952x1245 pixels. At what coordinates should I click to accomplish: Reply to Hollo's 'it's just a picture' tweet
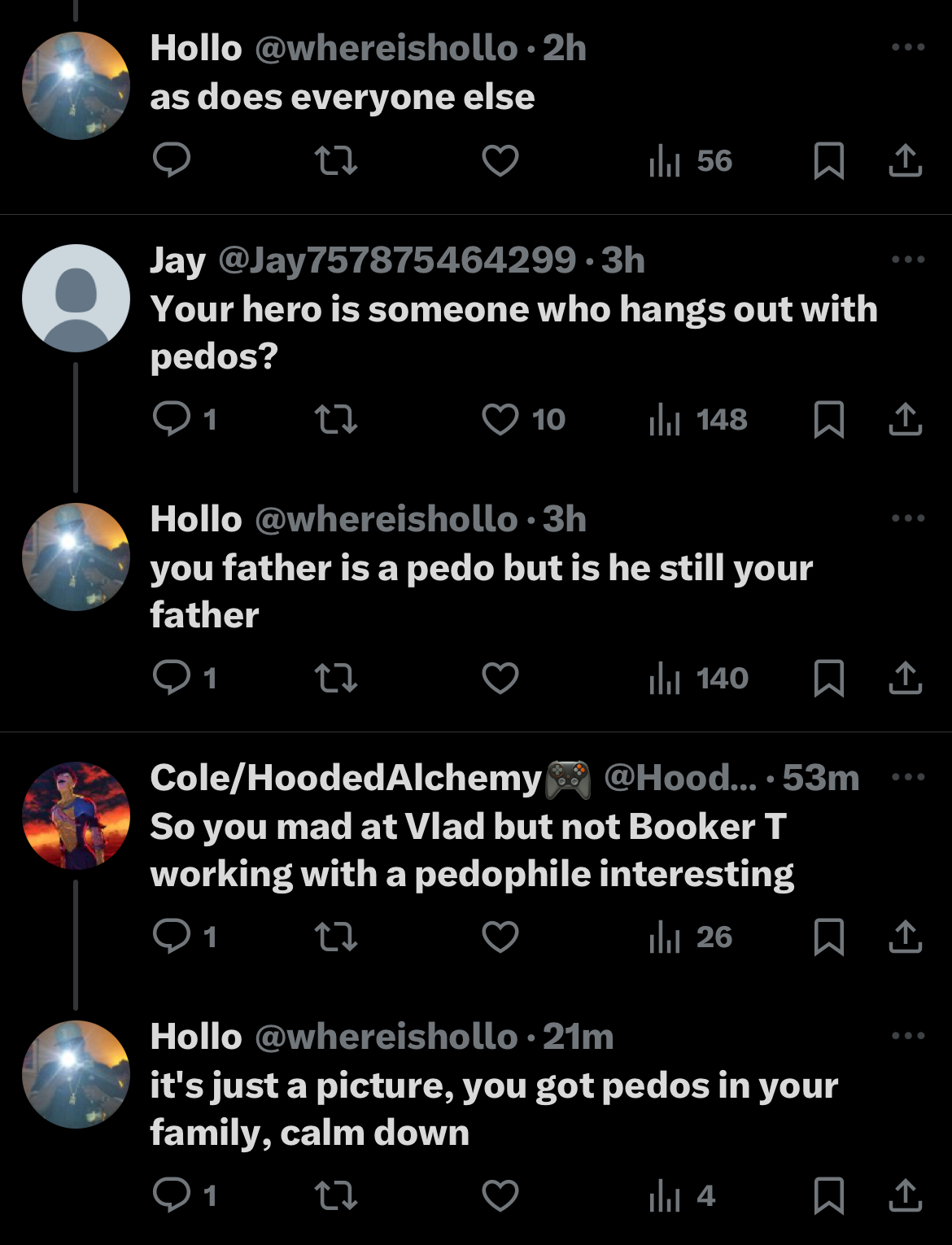(x=172, y=1196)
